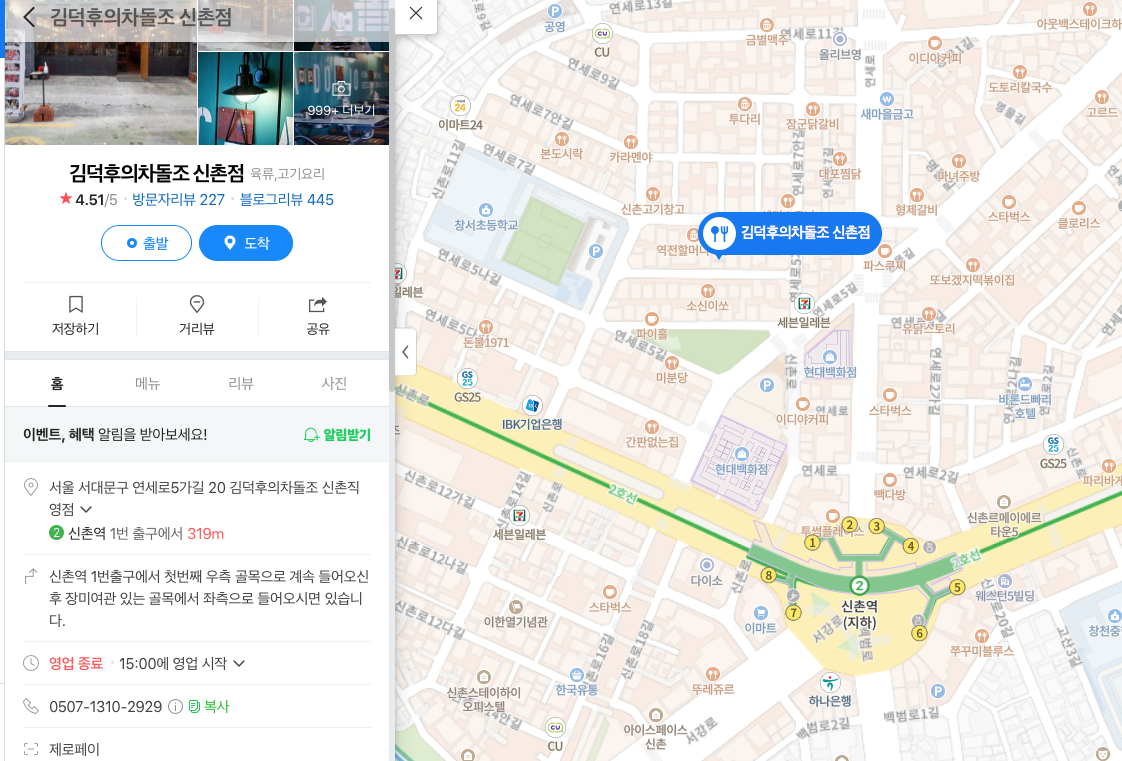Save the place with 저장하기

[76, 315]
